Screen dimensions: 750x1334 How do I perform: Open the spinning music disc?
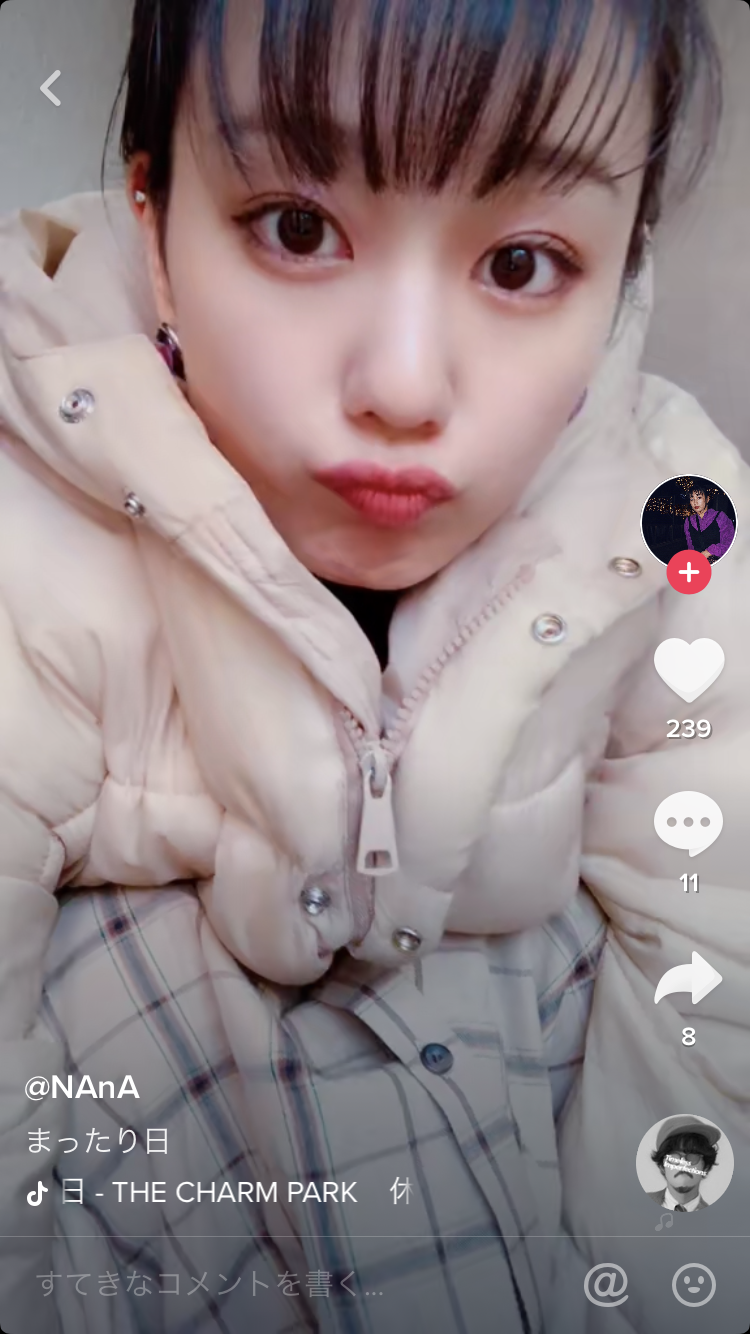coord(685,1163)
